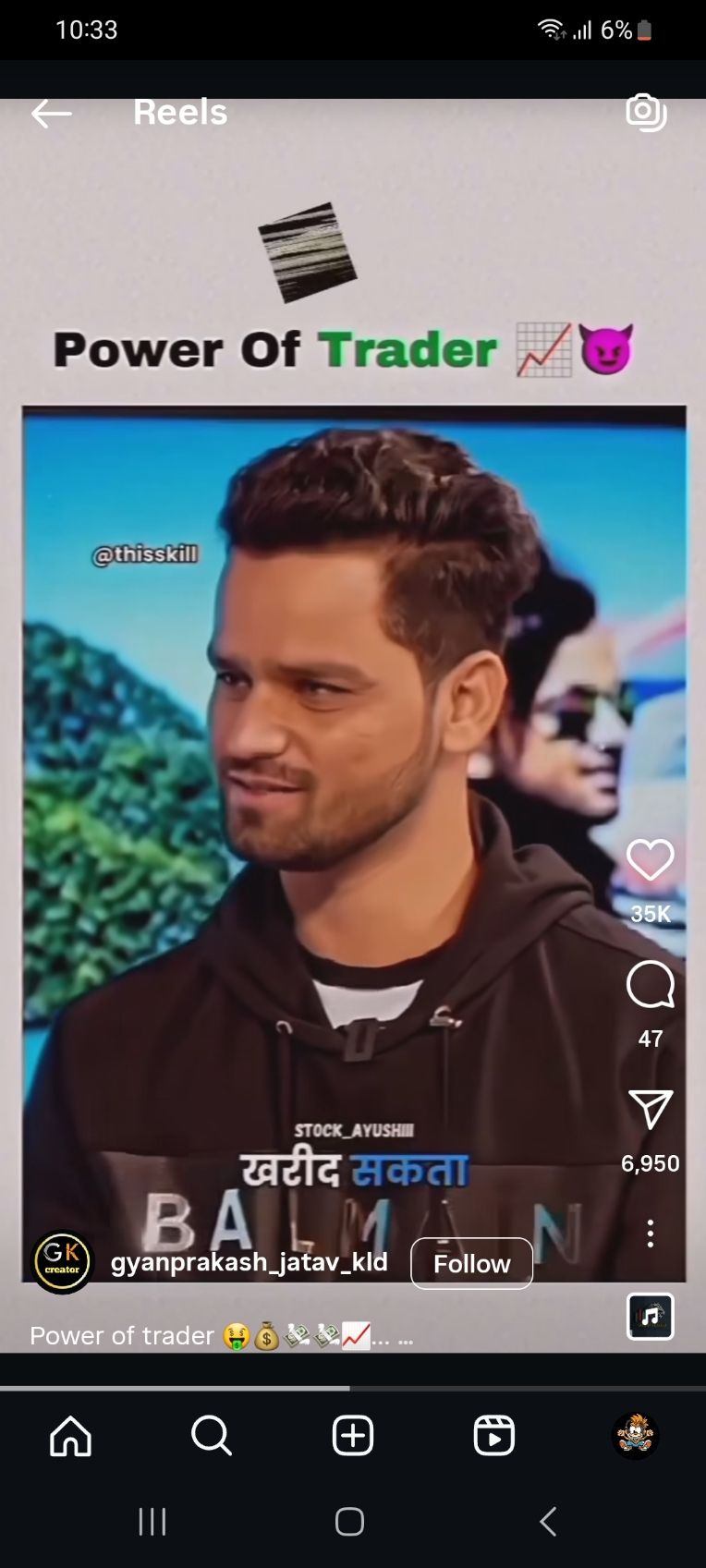The width and height of the screenshot is (706, 1568).
Task: Select the Reels tab in bottom navigation
Action: click(x=493, y=1436)
